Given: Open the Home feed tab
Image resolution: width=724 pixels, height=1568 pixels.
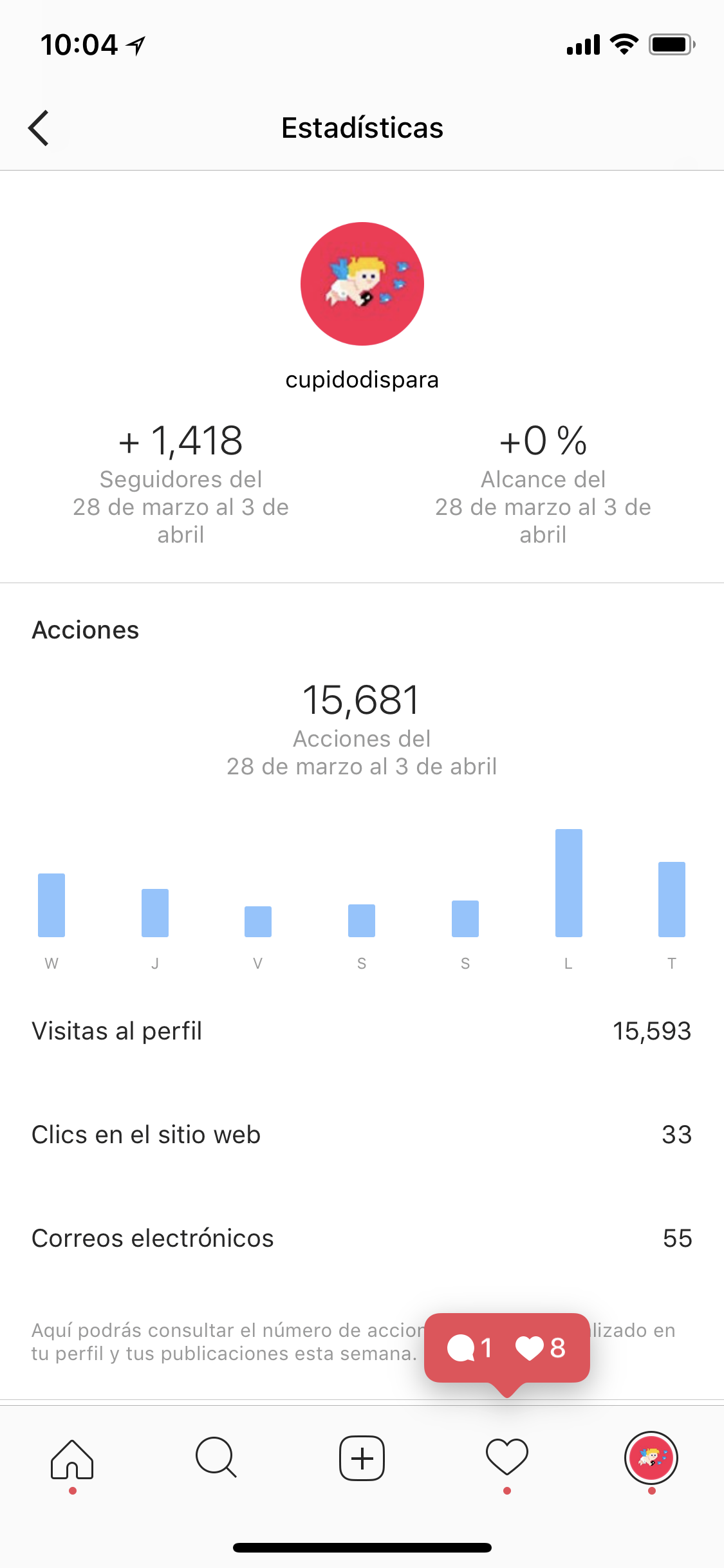Looking at the screenshot, I should [72, 1459].
